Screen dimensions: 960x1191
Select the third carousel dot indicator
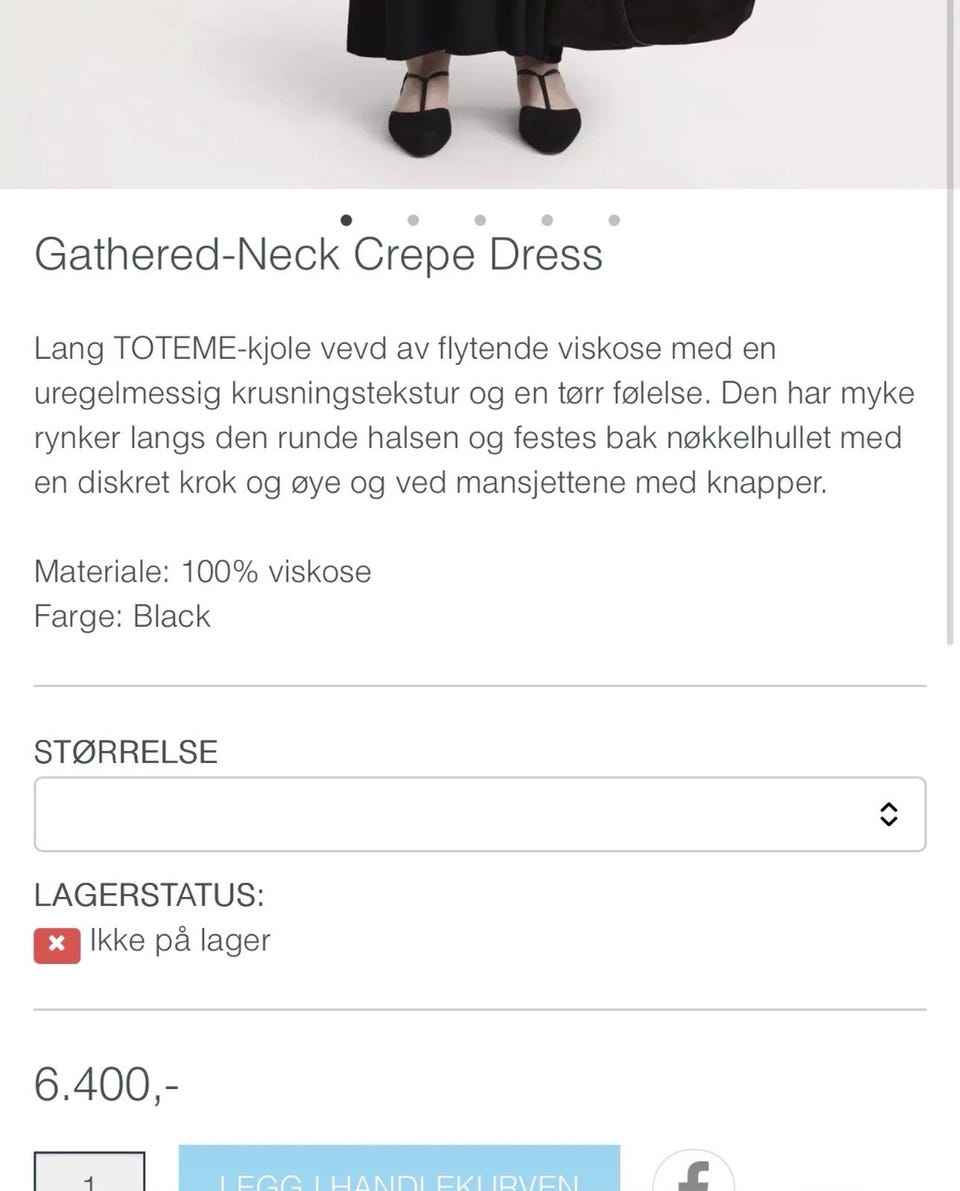click(x=480, y=219)
